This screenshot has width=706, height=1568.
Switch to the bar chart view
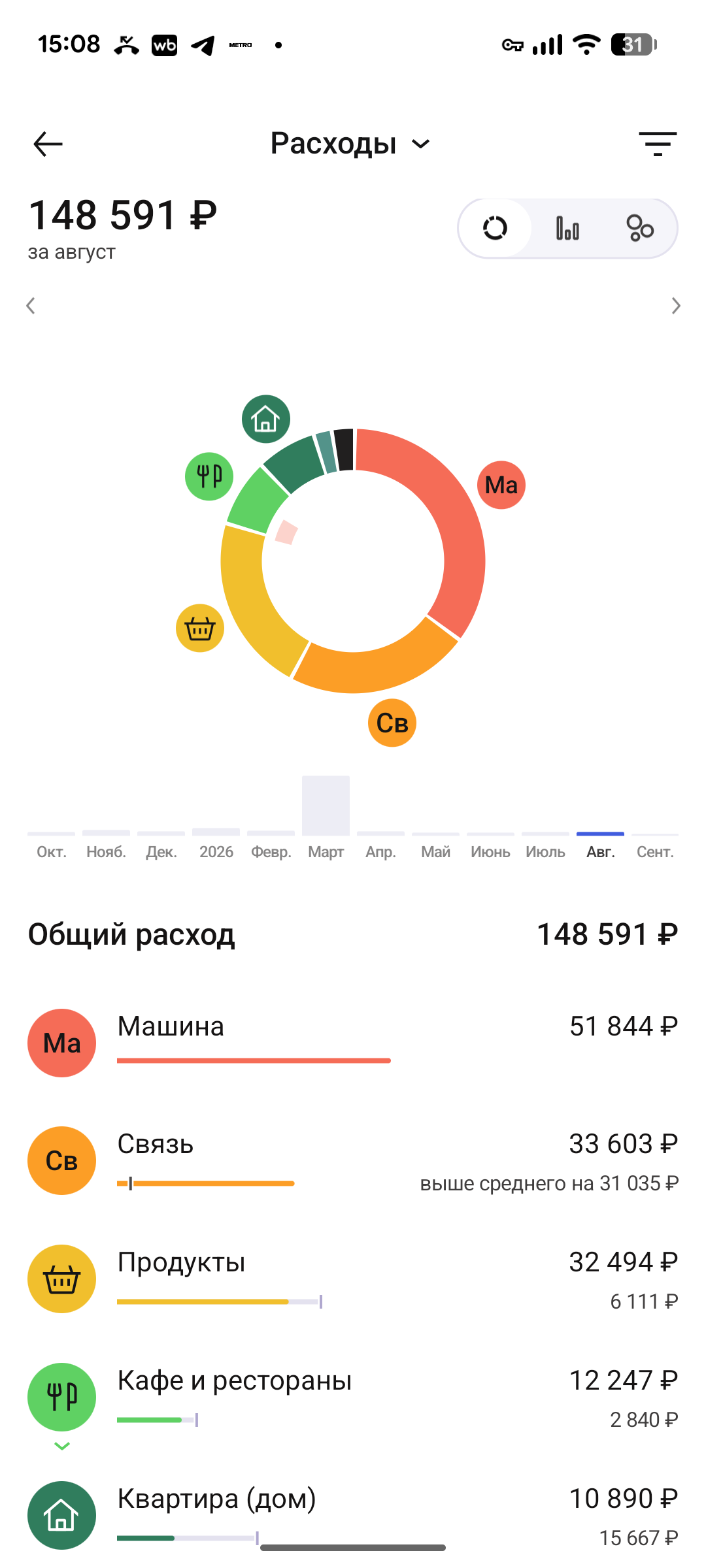click(567, 228)
